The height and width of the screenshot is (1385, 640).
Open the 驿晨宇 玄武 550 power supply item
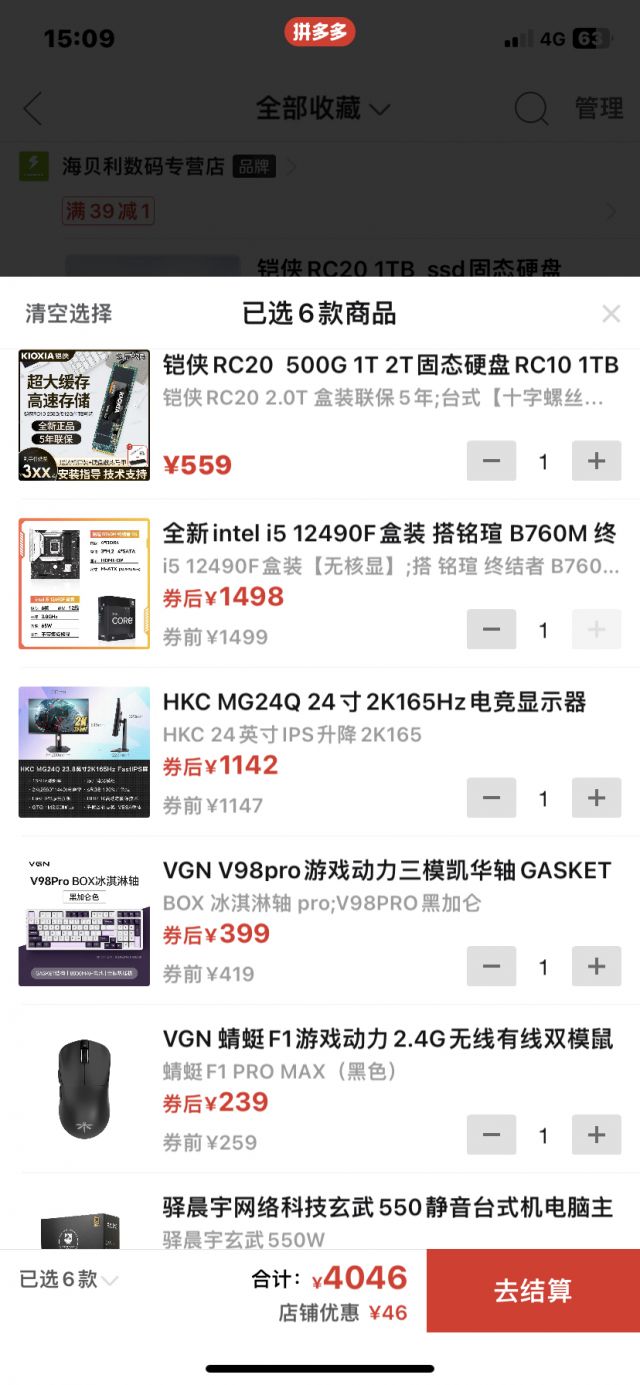387,1208
